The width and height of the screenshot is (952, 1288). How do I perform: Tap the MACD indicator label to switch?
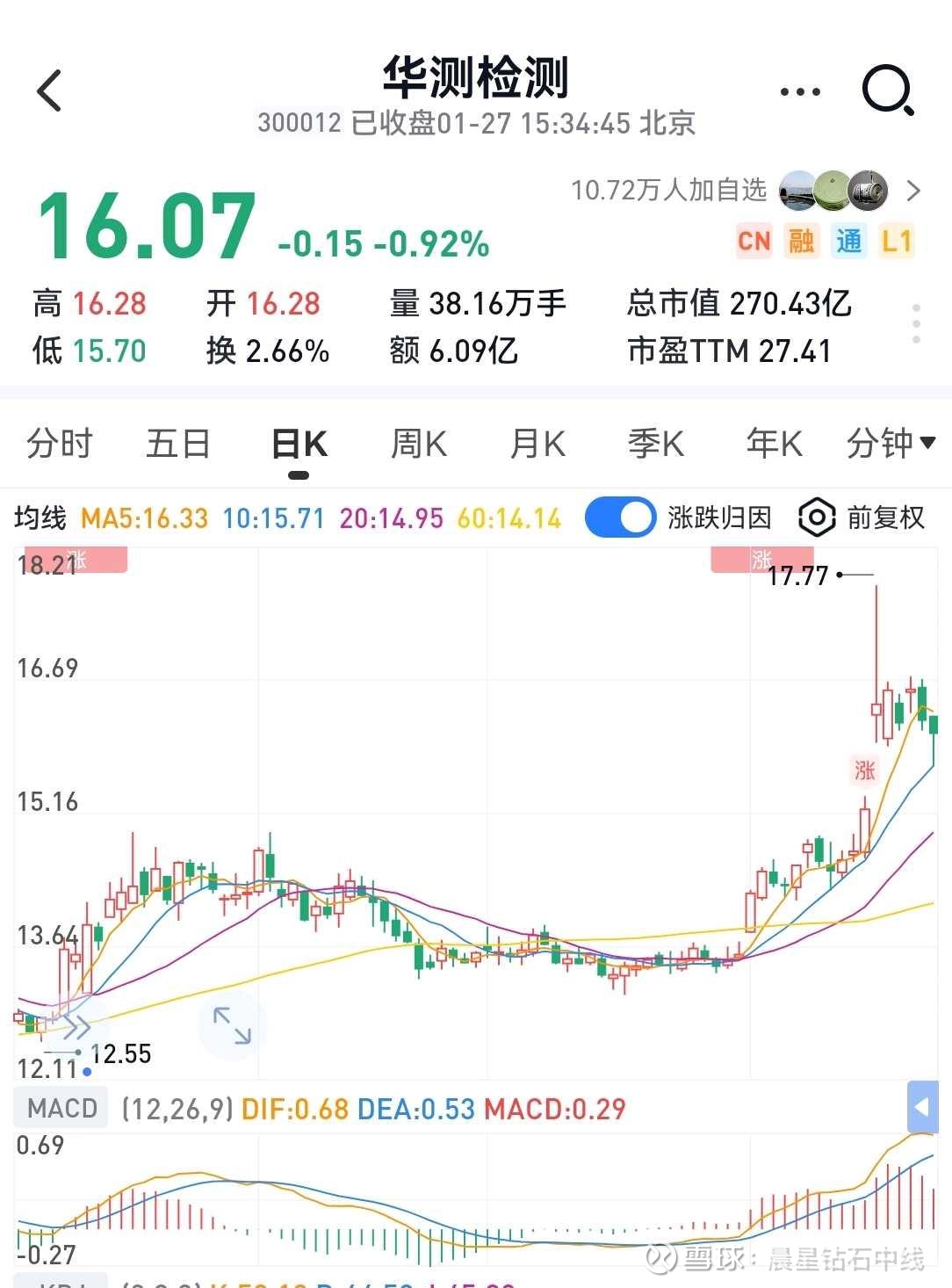point(61,1108)
